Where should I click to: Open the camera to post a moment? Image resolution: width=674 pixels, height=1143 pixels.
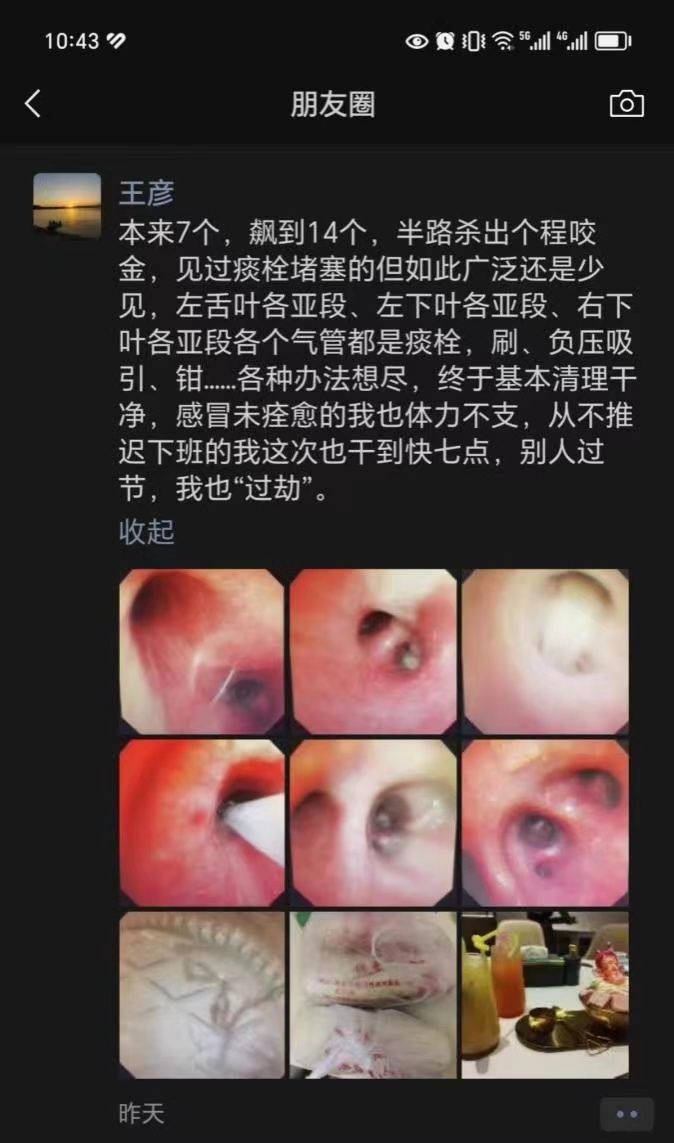click(x=626, y=104)
